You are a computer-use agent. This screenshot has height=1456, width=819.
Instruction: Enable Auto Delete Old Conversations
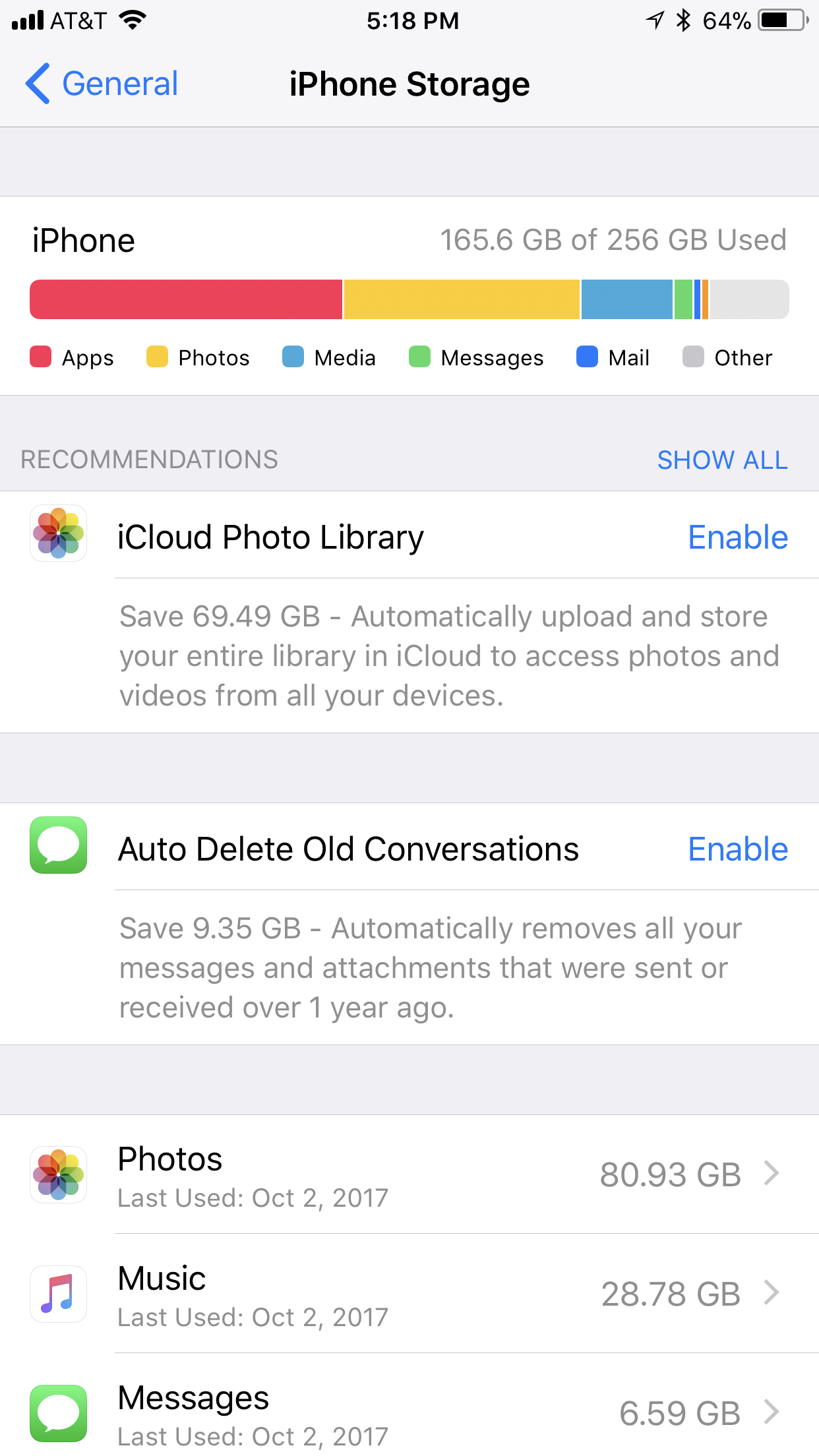738,849
